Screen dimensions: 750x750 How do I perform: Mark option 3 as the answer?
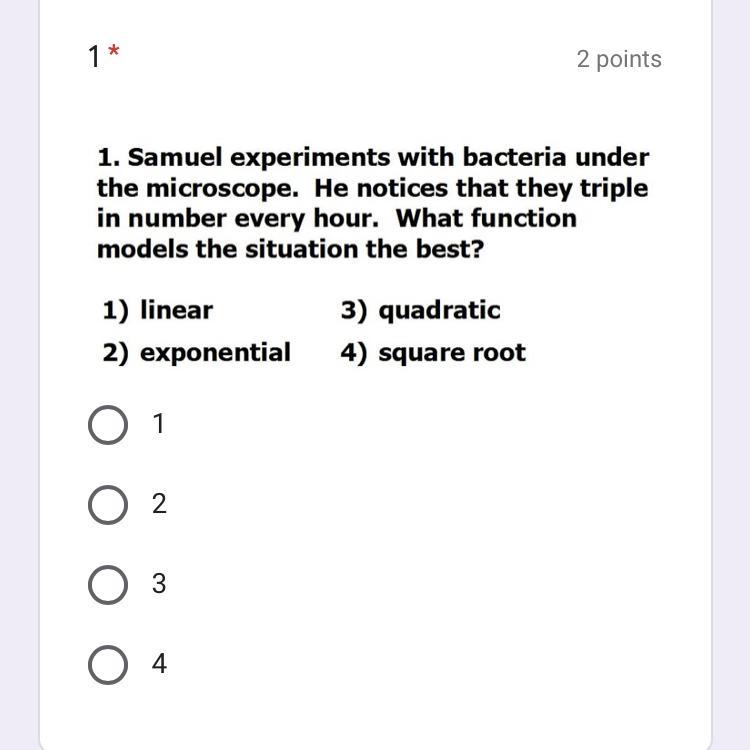(x=108, y=585)
